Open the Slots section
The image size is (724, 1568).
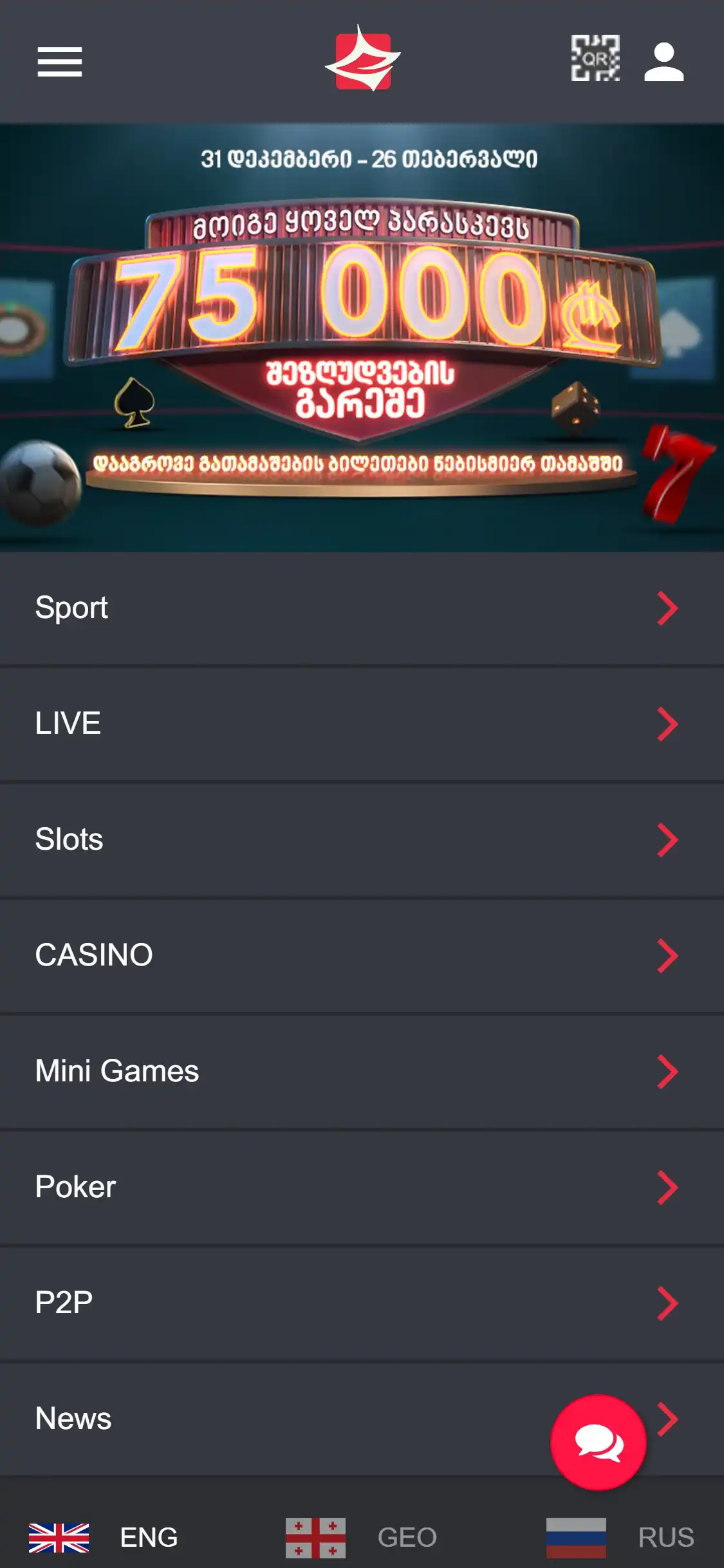click(x=362, y=840)
